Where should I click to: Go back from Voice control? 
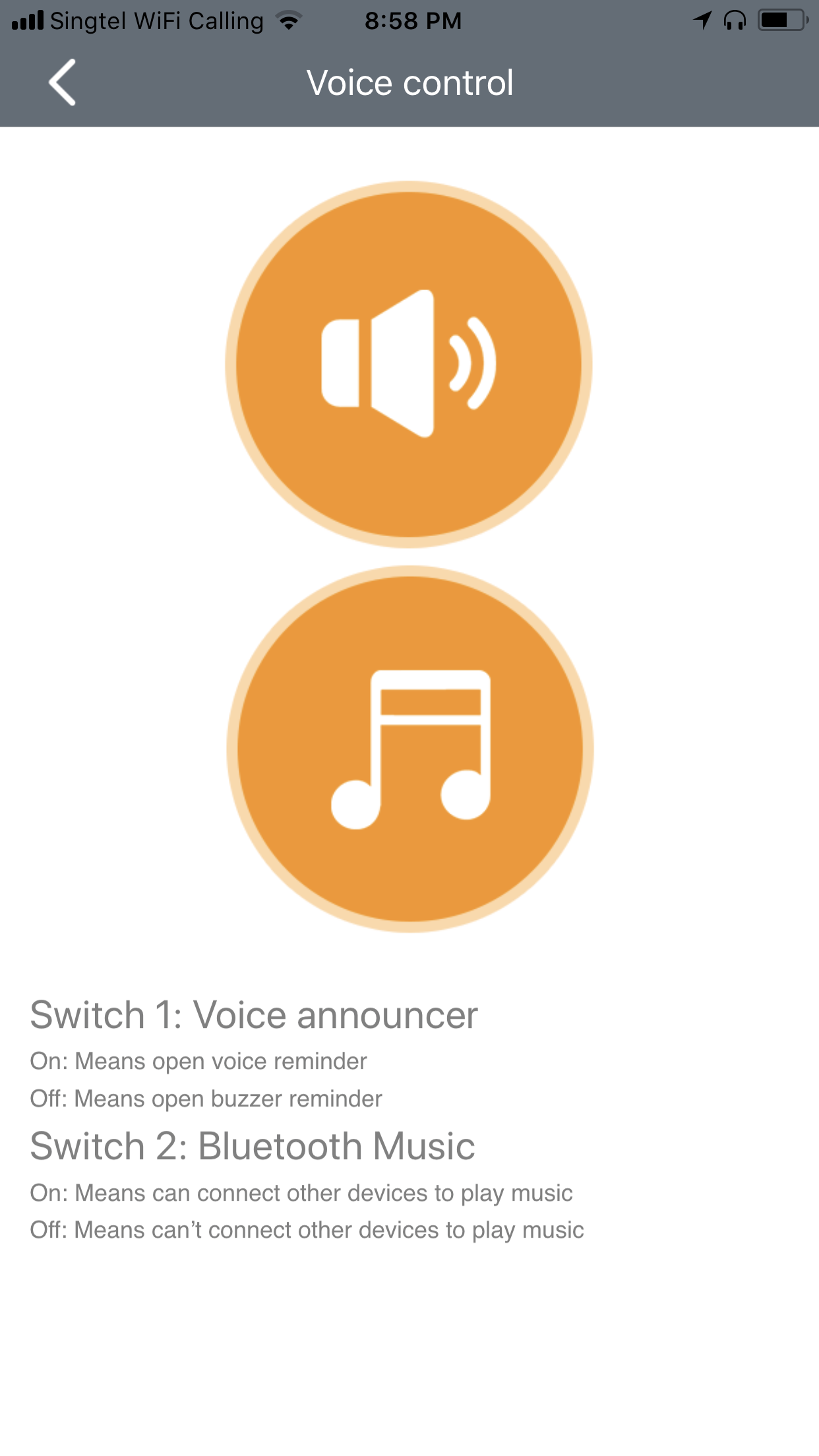click(x=63, y=82)
